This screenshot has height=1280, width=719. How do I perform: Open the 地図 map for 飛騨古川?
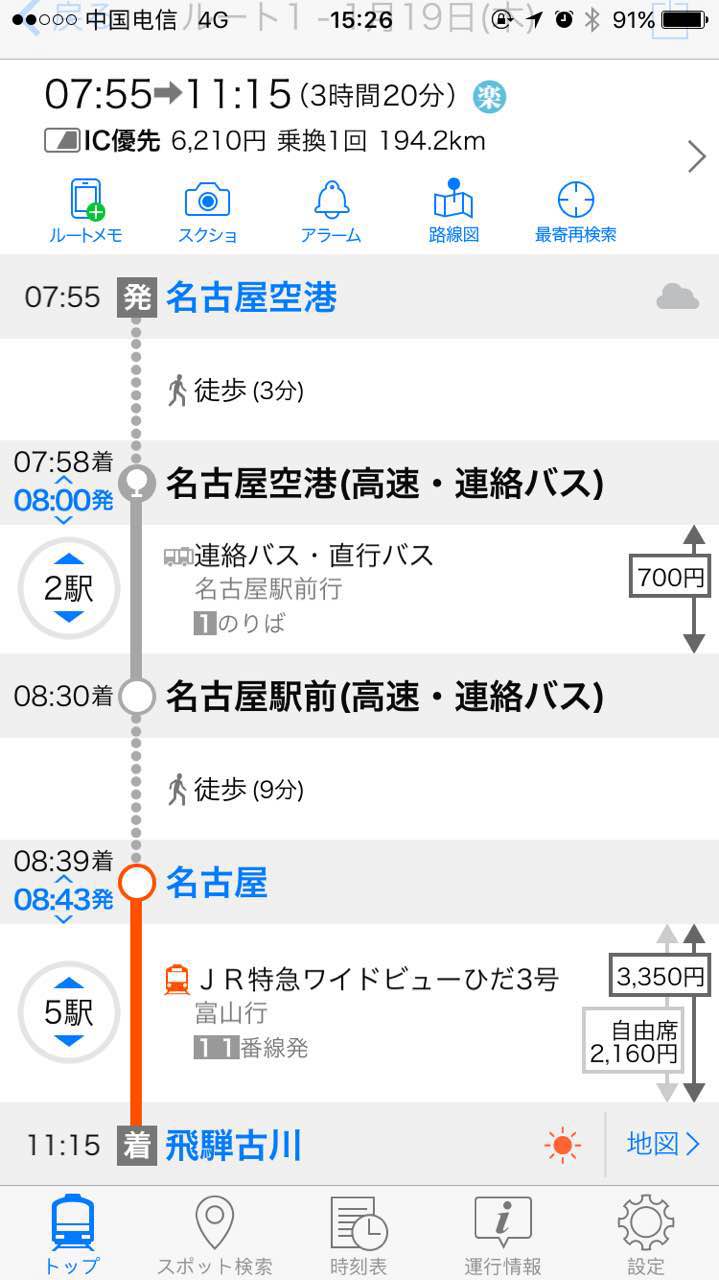(x=663, y=1144)
